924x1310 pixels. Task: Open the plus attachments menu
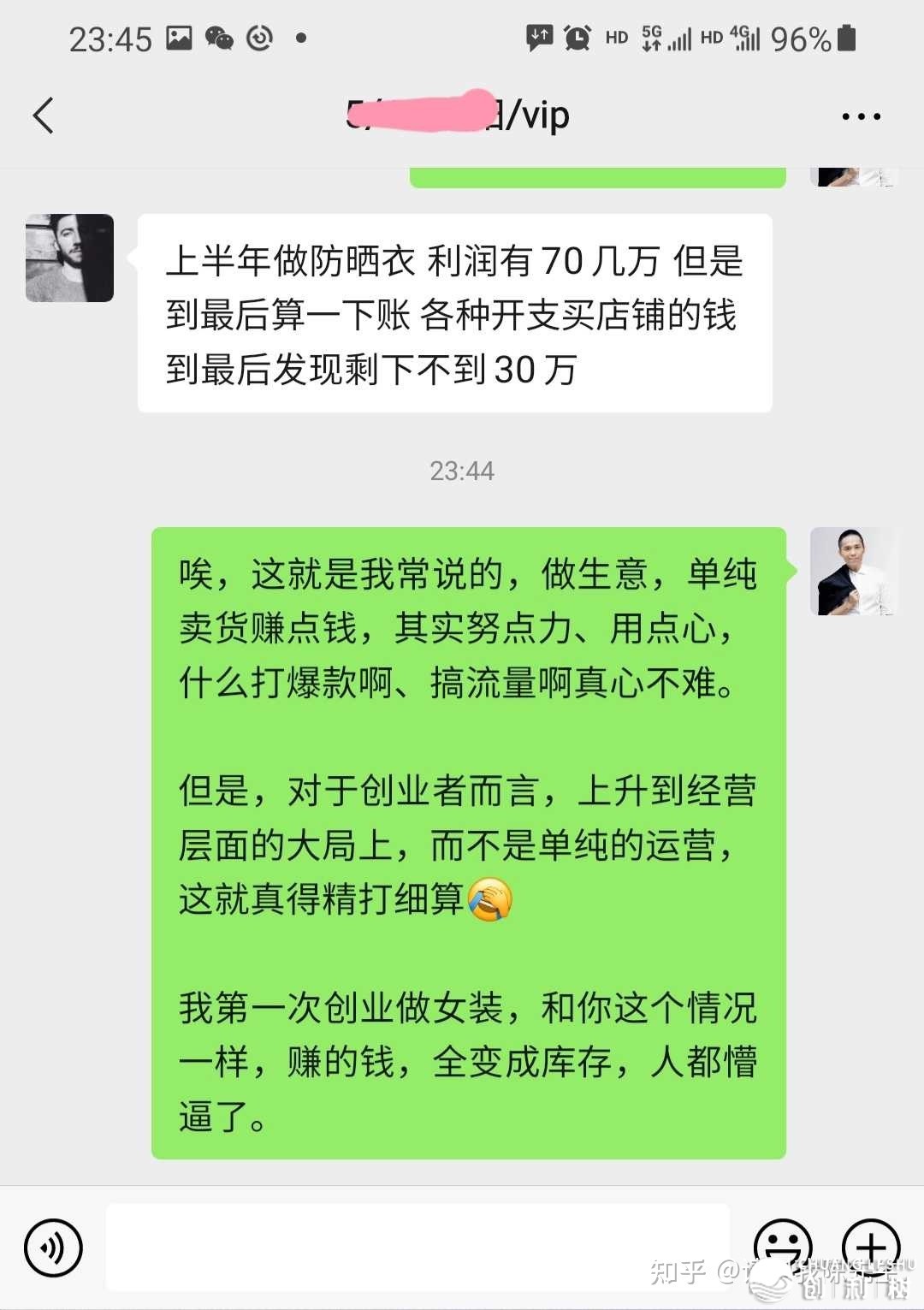(870, 1246)
